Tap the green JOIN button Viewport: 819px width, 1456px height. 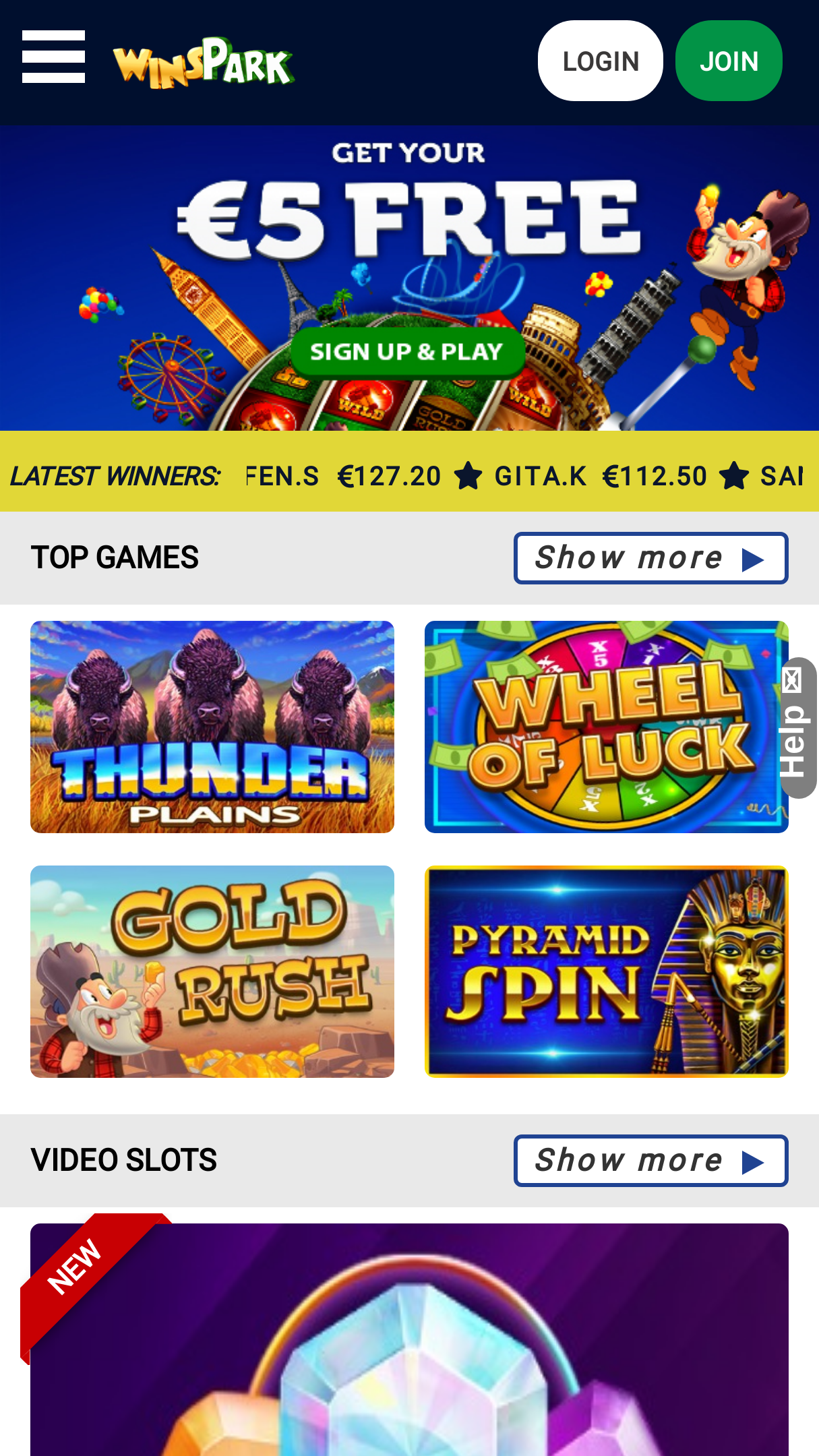(x=729, y=61)
